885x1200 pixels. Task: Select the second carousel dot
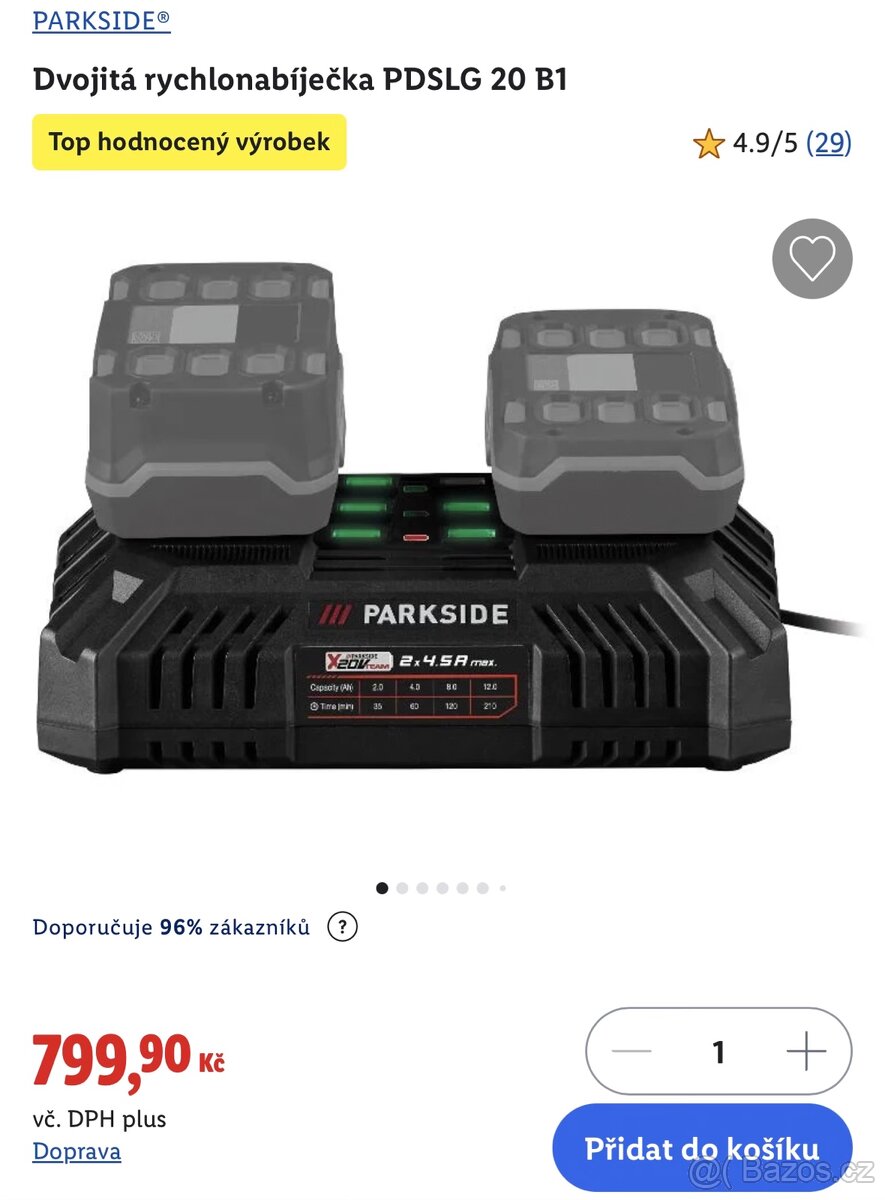(402, 885)
